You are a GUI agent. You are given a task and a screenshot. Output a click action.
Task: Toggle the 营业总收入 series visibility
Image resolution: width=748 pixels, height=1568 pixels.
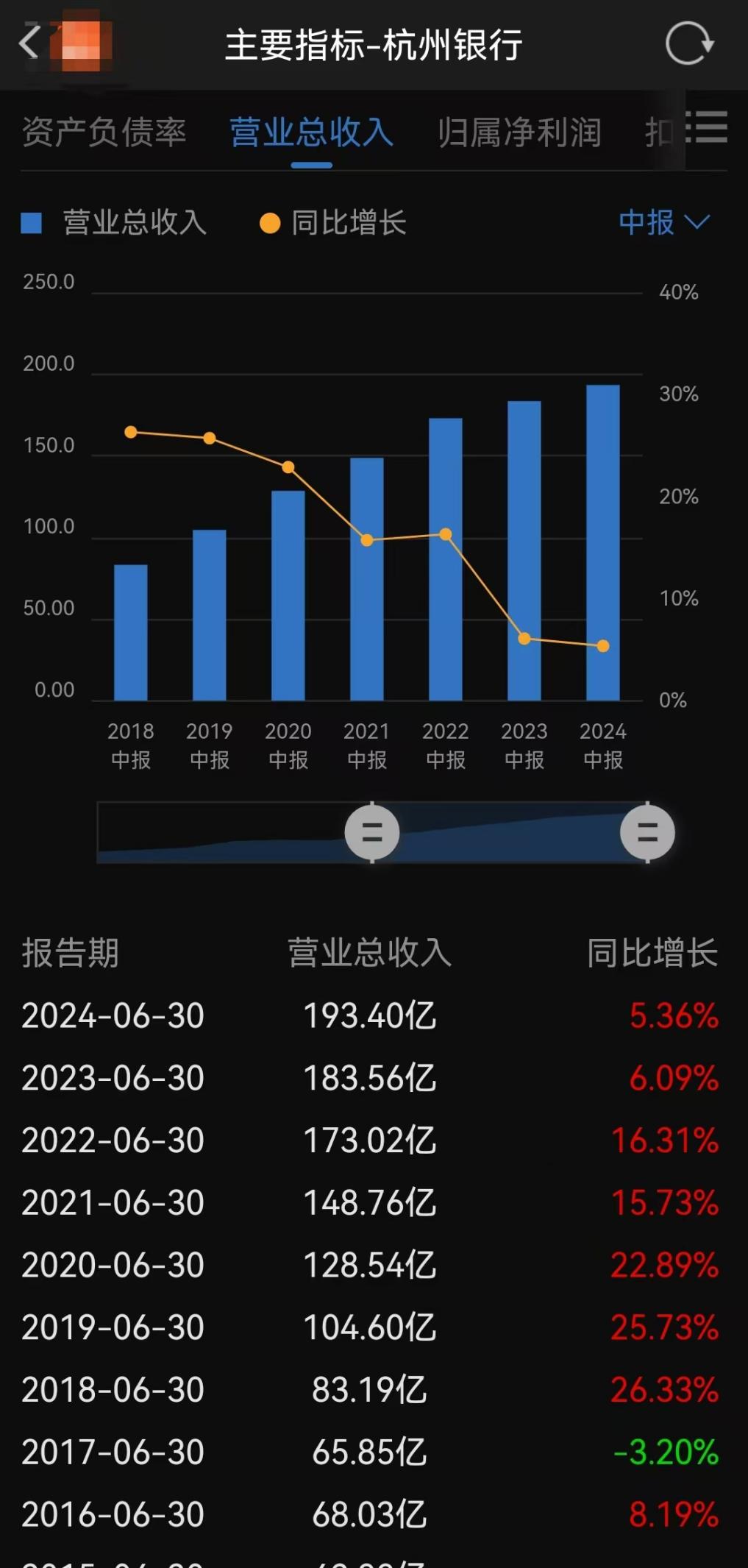coord(135,223)
